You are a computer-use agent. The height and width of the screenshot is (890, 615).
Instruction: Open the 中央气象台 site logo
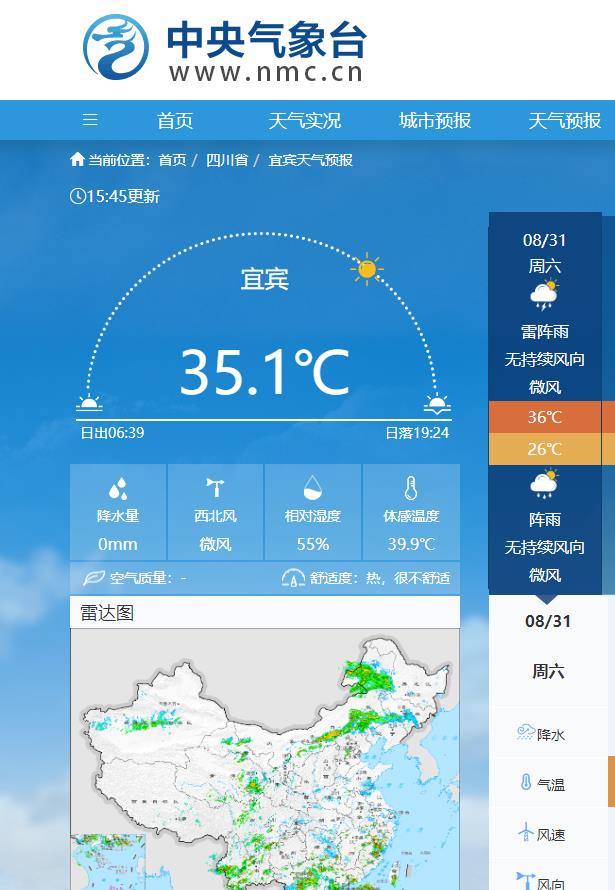click(x=225, y=48)
